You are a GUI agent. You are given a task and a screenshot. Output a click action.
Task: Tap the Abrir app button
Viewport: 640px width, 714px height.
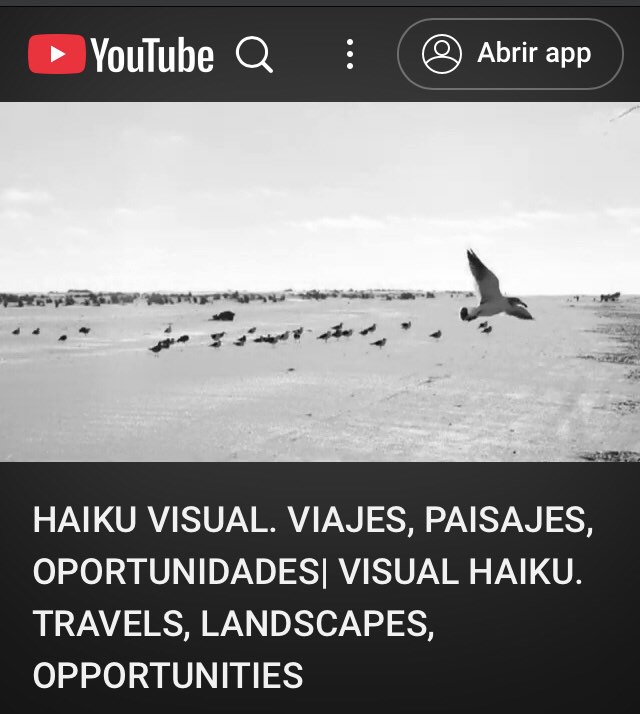tap(509, 54)
